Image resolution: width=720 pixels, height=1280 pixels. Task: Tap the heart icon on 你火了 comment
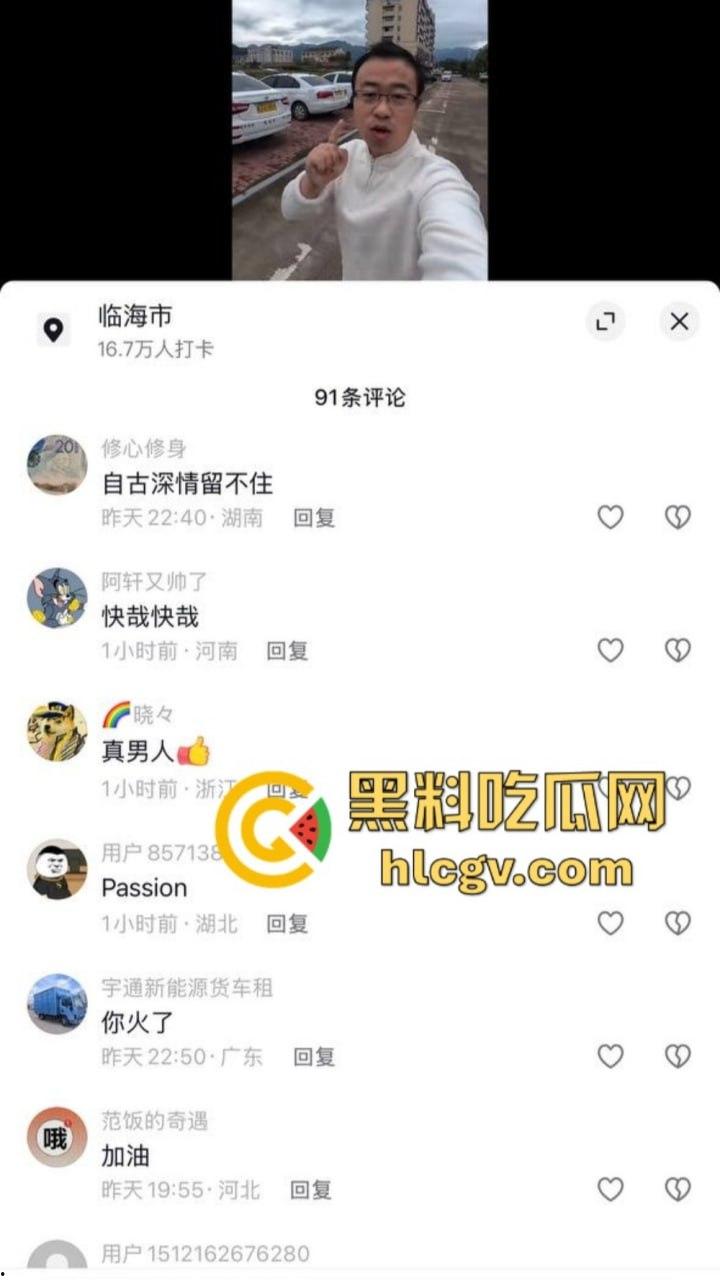click(610, 1056)
